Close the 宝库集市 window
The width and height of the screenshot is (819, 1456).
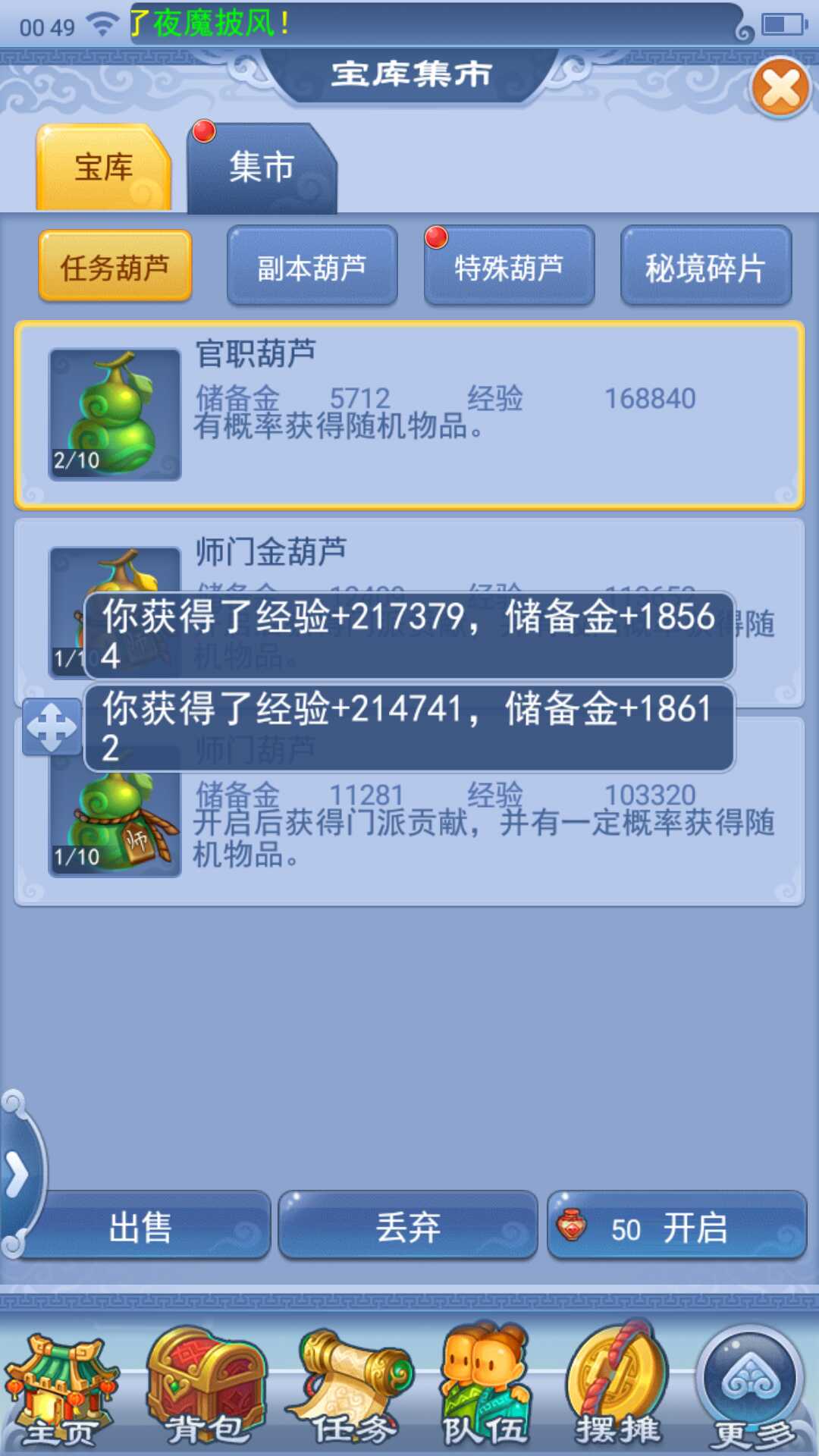tap(780, 89)
